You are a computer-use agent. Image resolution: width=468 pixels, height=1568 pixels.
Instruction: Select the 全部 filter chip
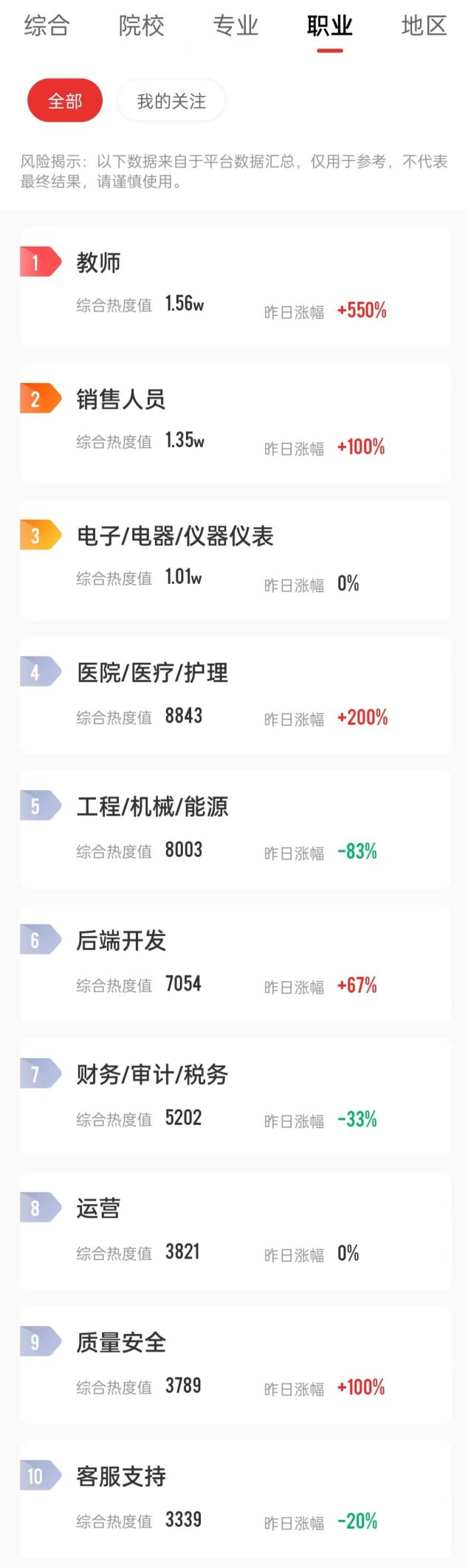click(x=65, y=101)
